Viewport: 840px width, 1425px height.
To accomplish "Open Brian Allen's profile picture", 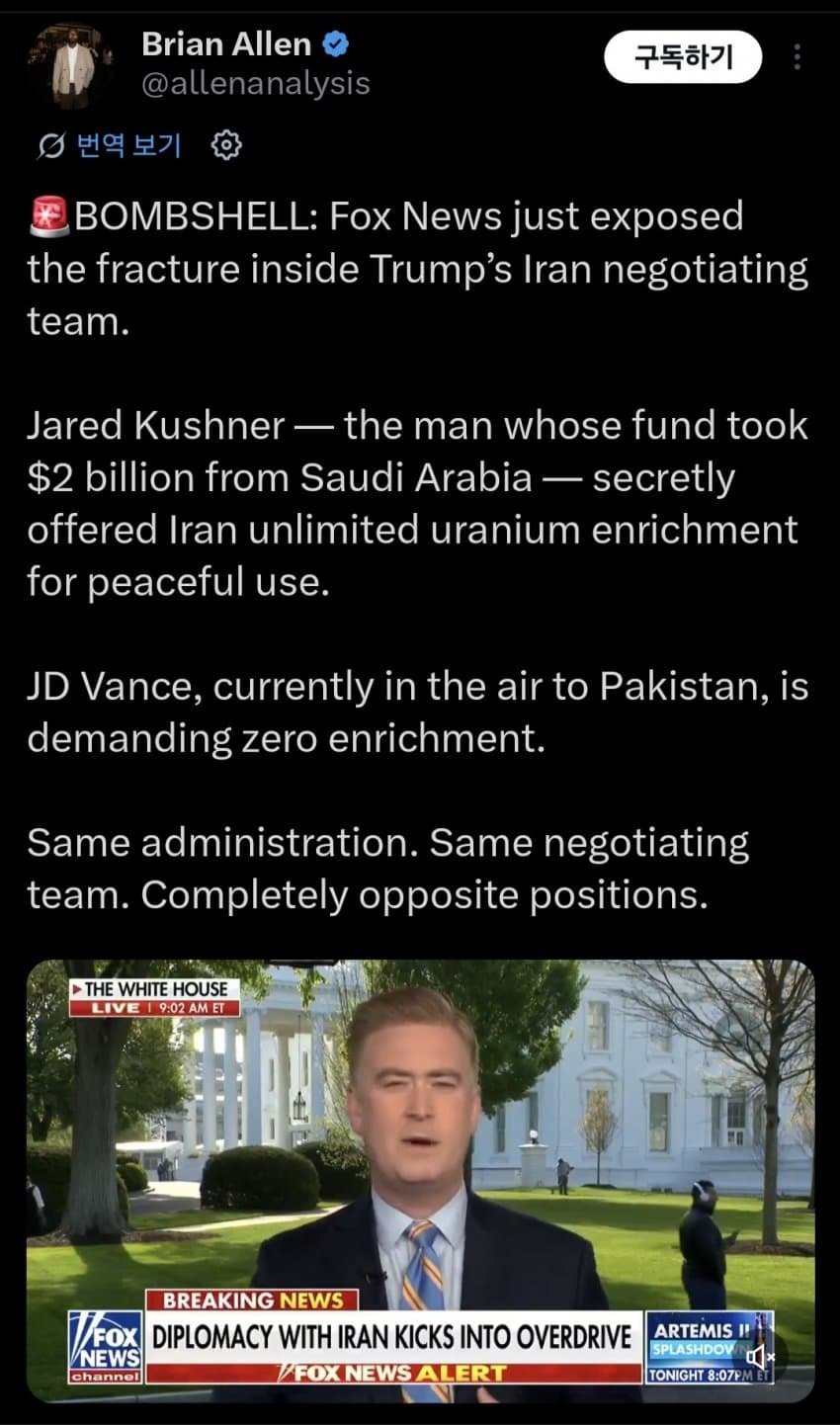I will (x=73, y=65).
